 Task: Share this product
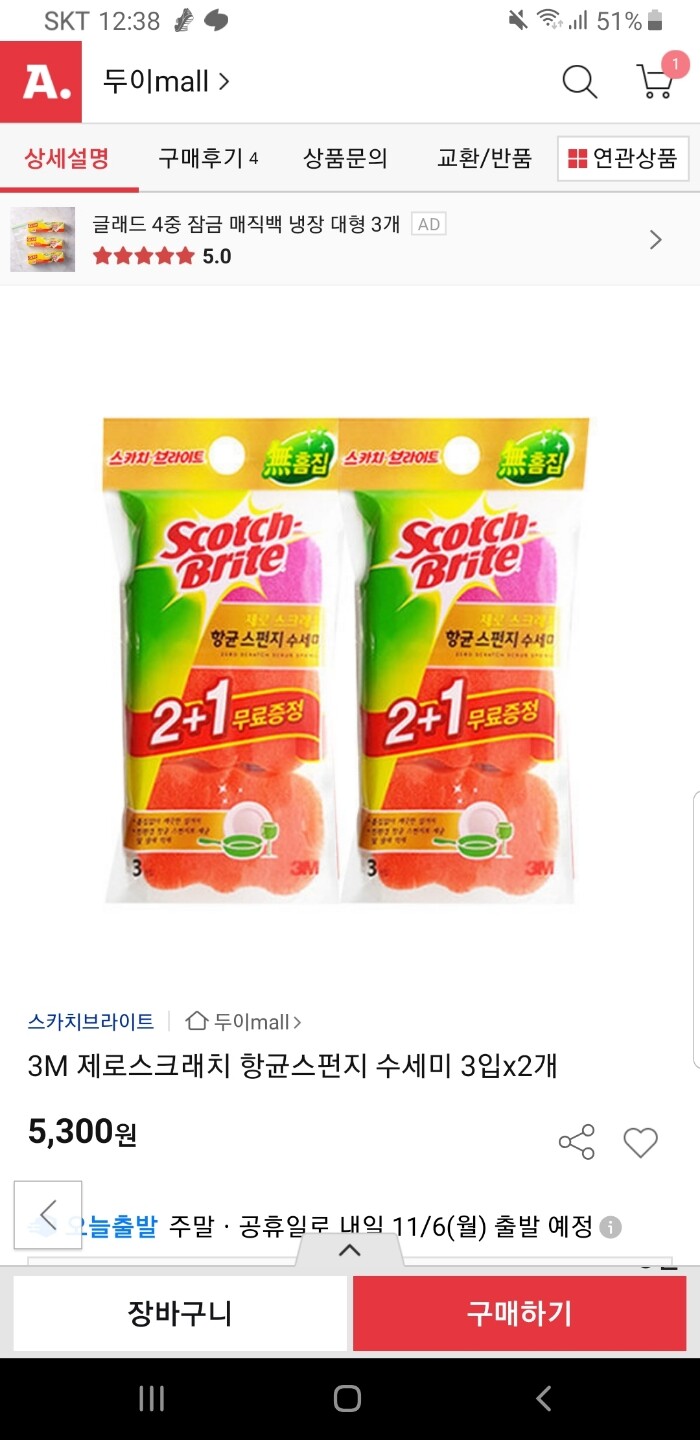click(x=577, y=1142)
